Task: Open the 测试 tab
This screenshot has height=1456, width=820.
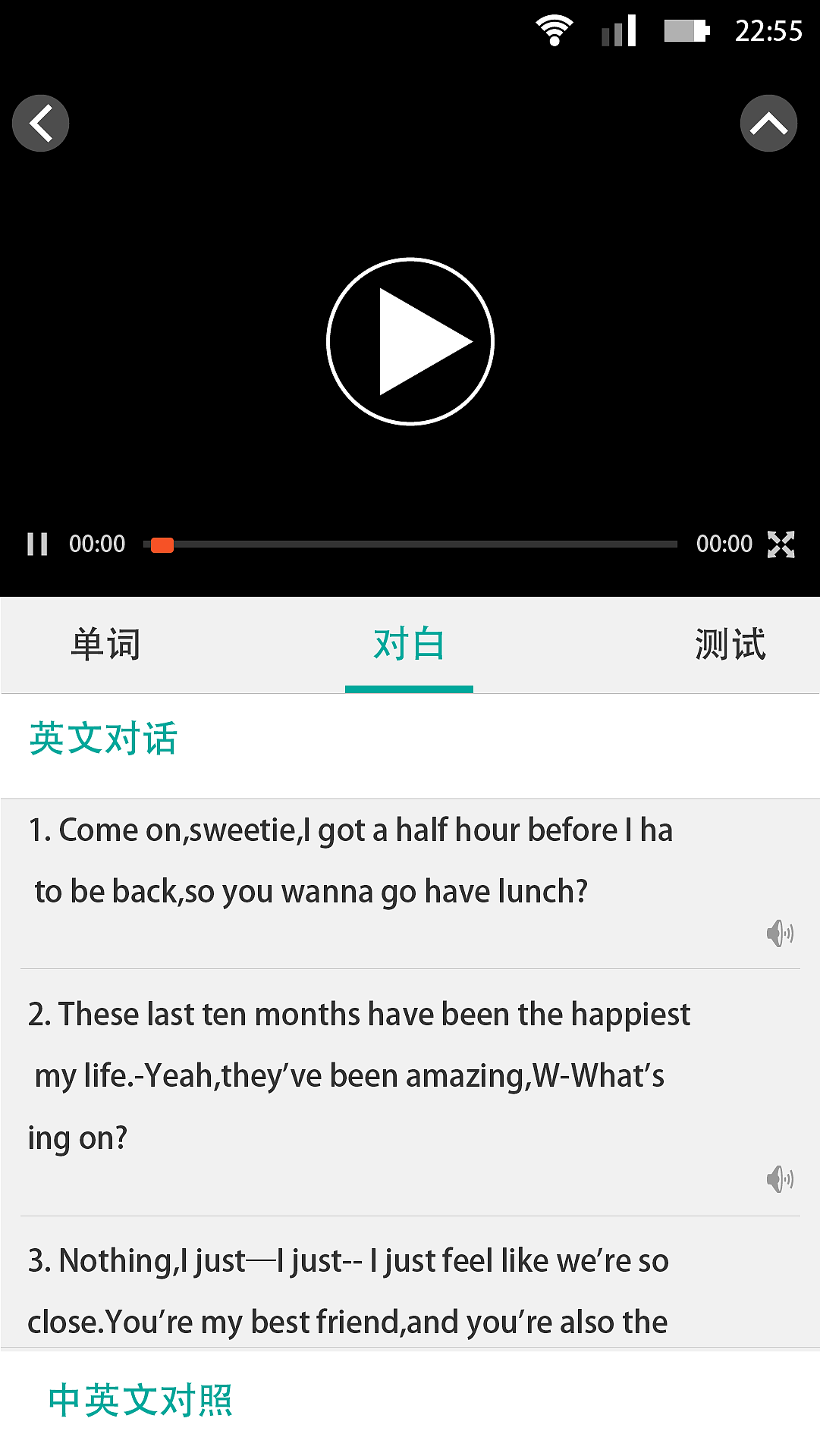Action: pyautogui.click(x=730, y=645)
